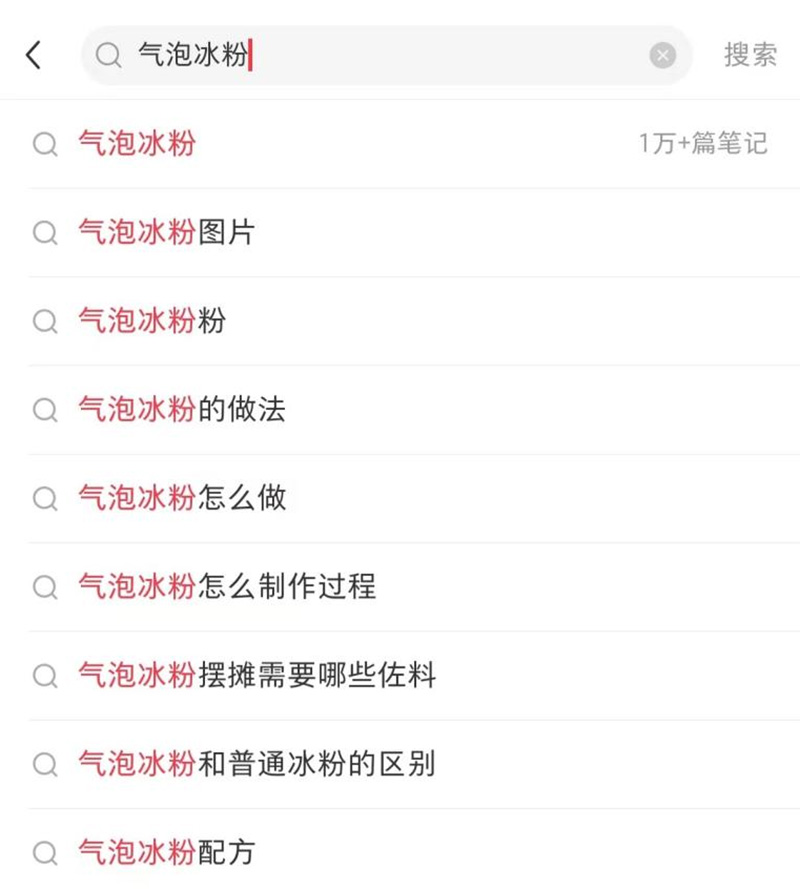Click magnifier icon beside first suggestion
Image resolution: width=800 pixels, height=889 pixels.
[44, 144]
